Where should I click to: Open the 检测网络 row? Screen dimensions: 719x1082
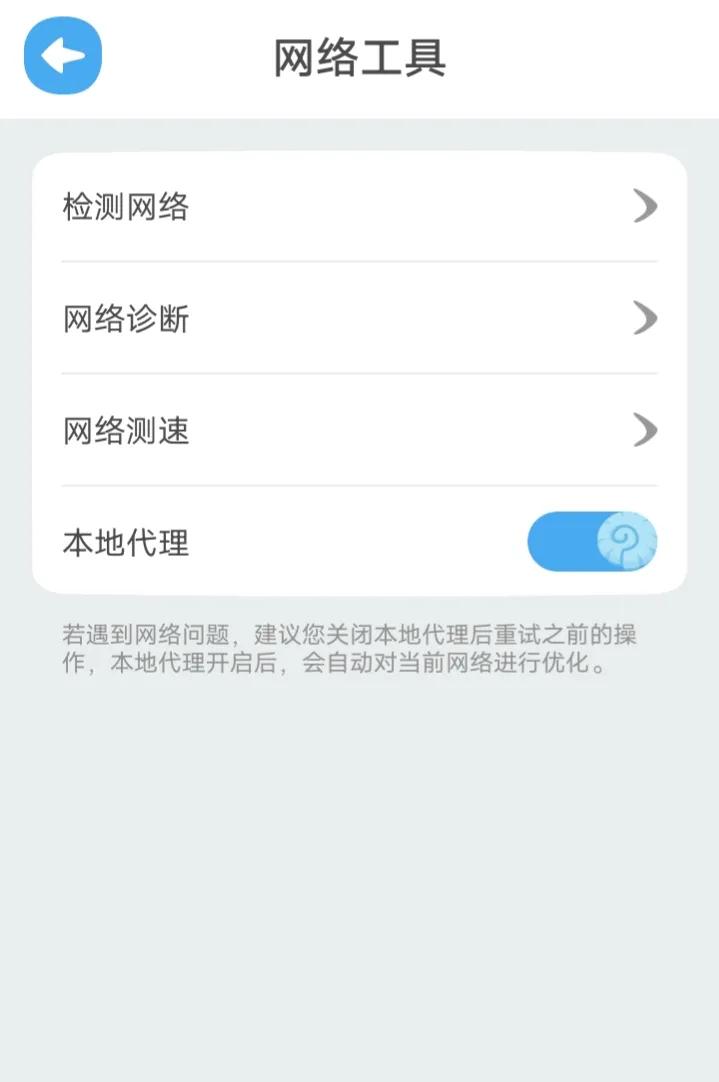coord(359,207)
